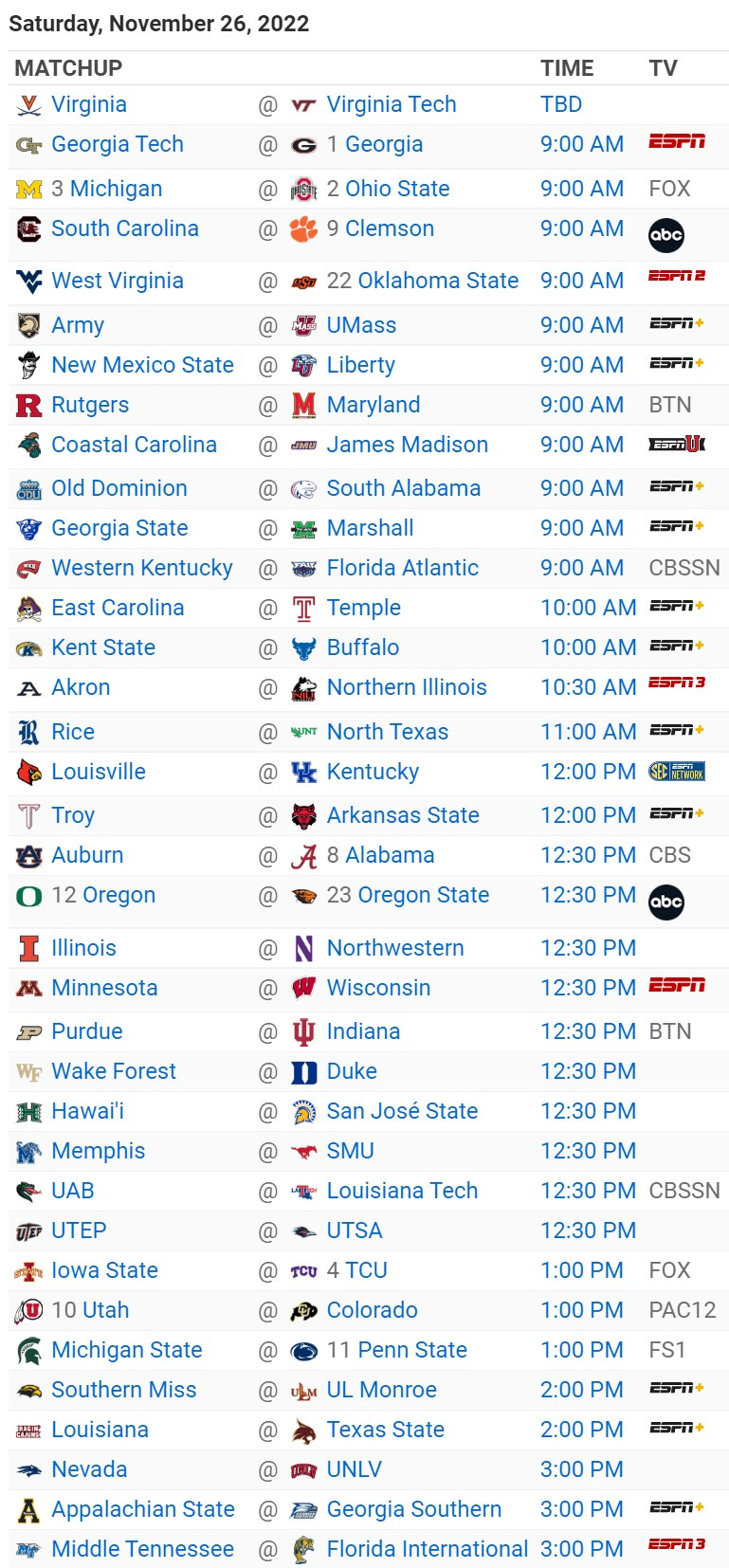Viewport: 729px width, 1568px height.
Task: Open Clemson's team page
Action: click(389, 228)
